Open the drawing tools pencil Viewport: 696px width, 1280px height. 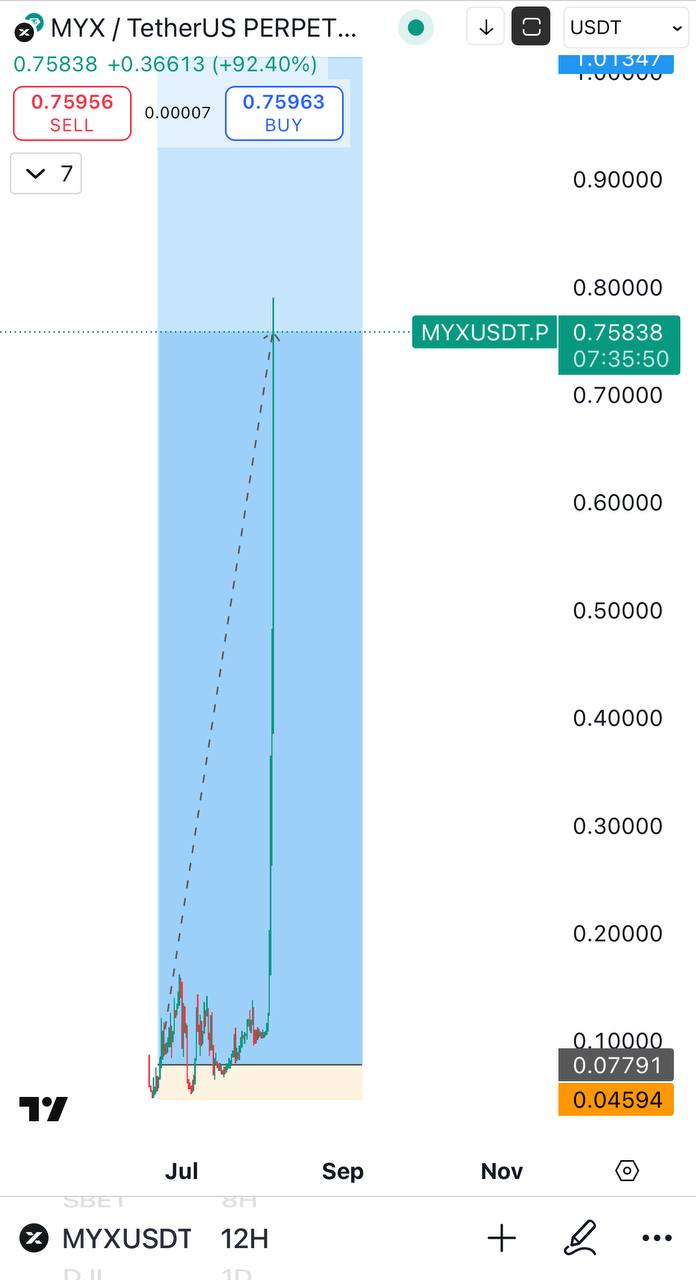580,1239
